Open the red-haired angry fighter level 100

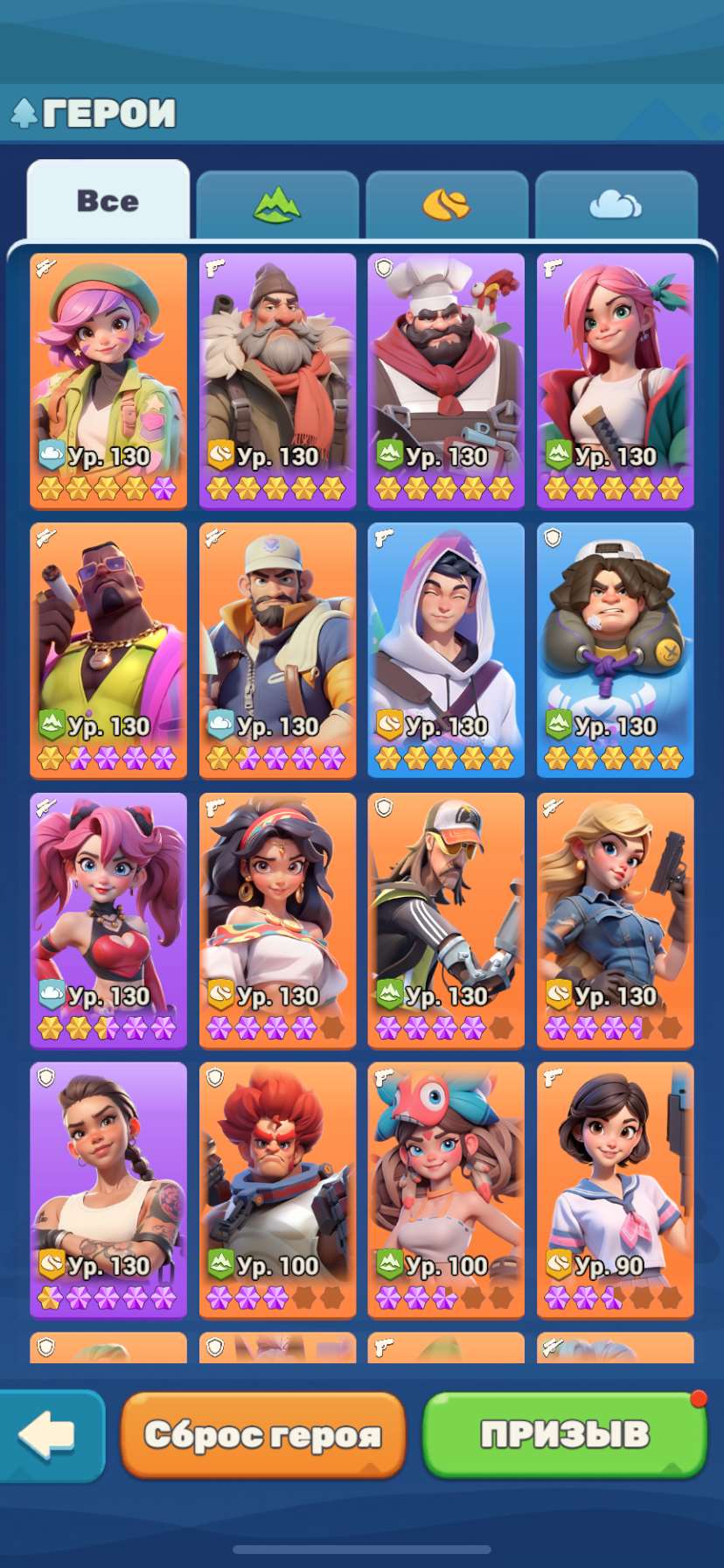(x=277, y=1176)
